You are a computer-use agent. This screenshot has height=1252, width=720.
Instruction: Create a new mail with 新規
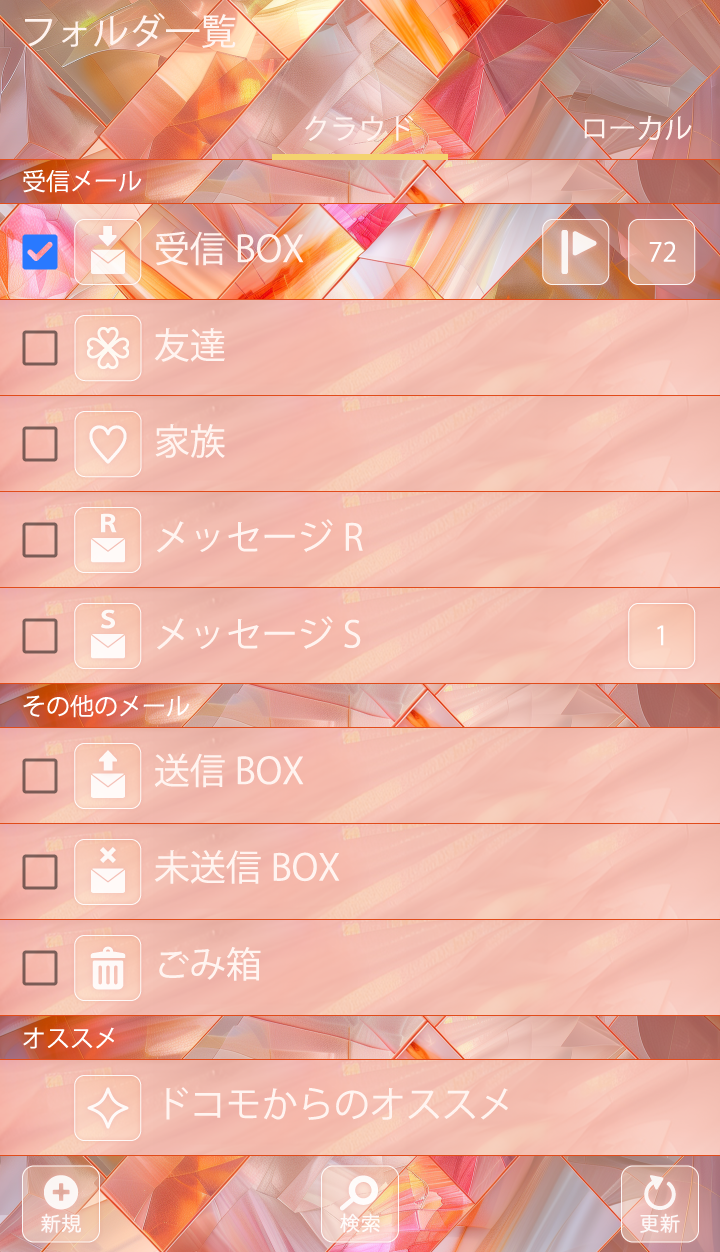point(61,1204)
